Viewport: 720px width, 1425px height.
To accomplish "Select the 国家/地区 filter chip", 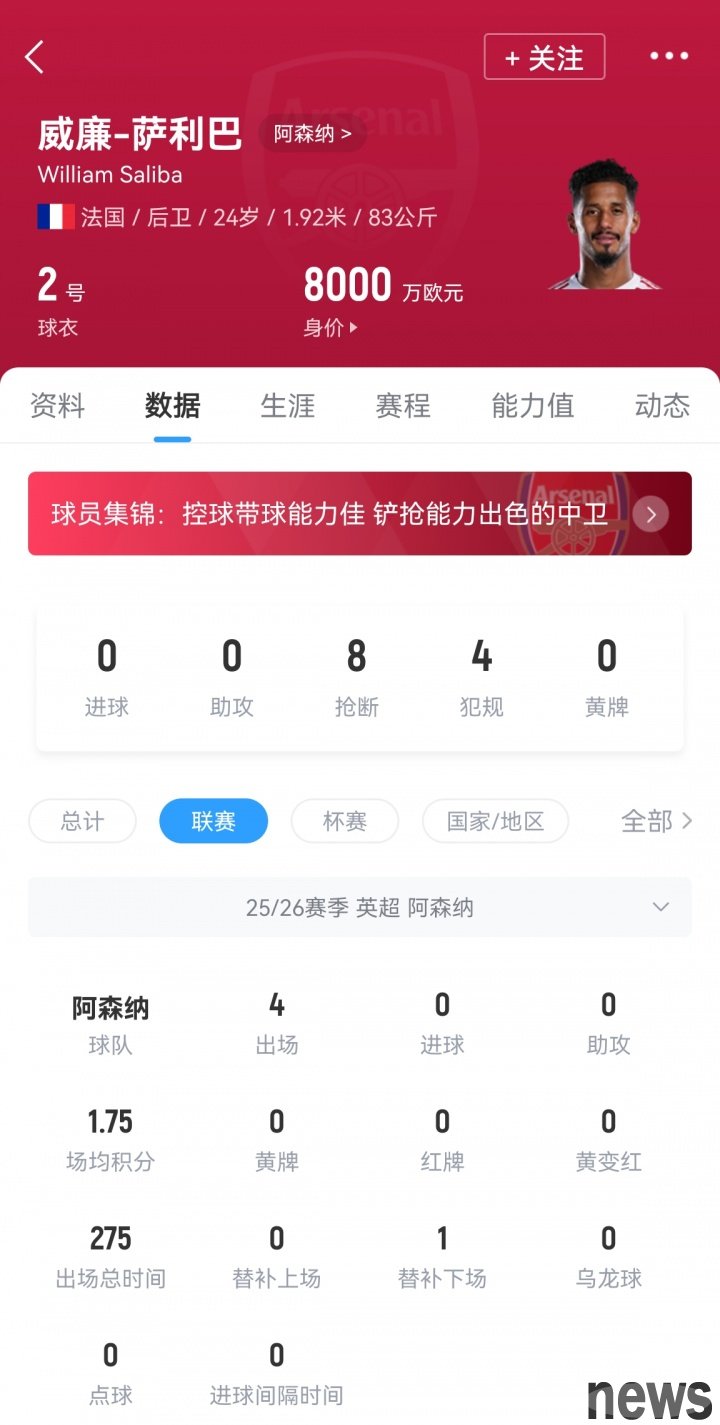I will pos(495,821).
